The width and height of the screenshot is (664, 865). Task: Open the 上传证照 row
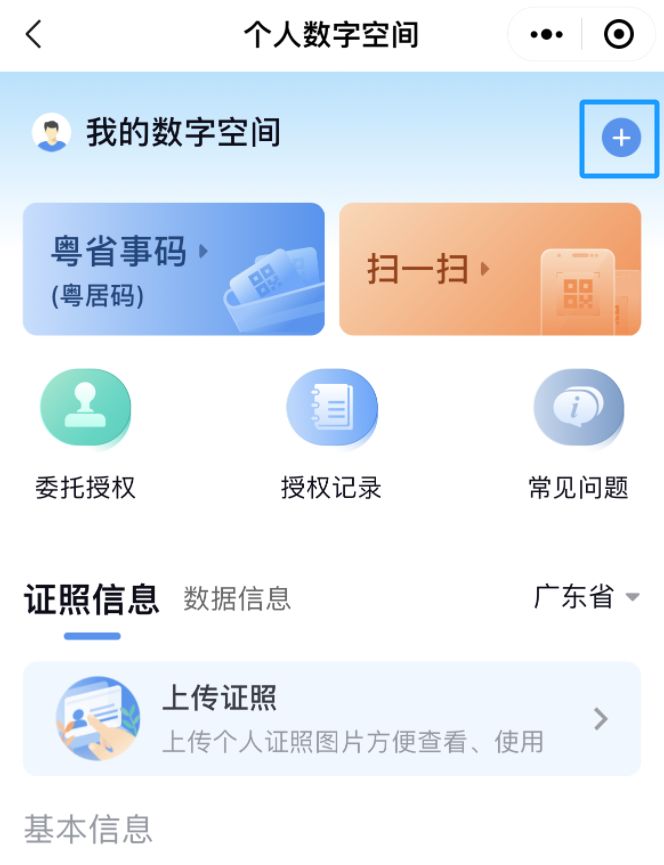click(331, 718)
